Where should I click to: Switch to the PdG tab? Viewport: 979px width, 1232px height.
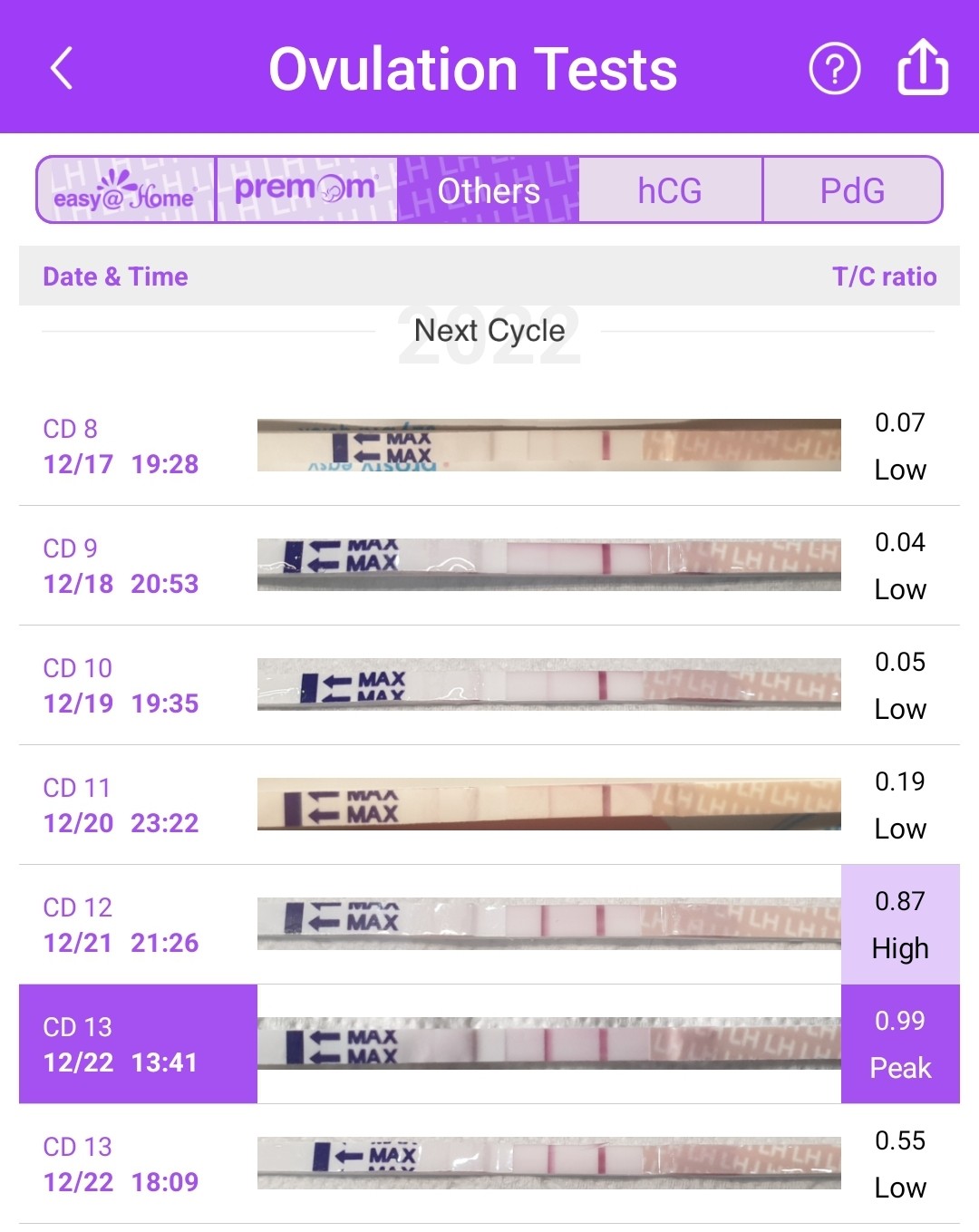click(x=853, y=189)
